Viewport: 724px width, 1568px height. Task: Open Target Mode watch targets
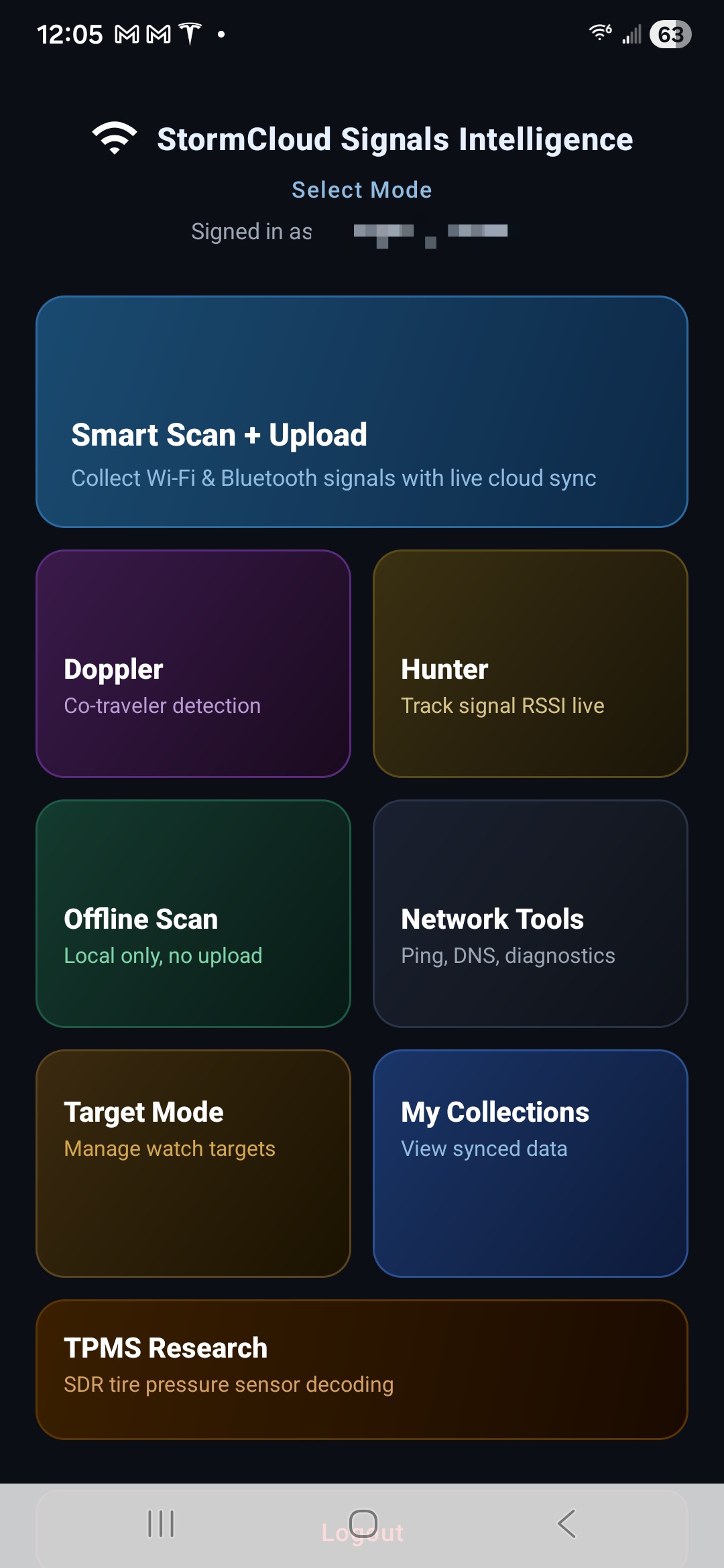click(x=194, y=1164)
